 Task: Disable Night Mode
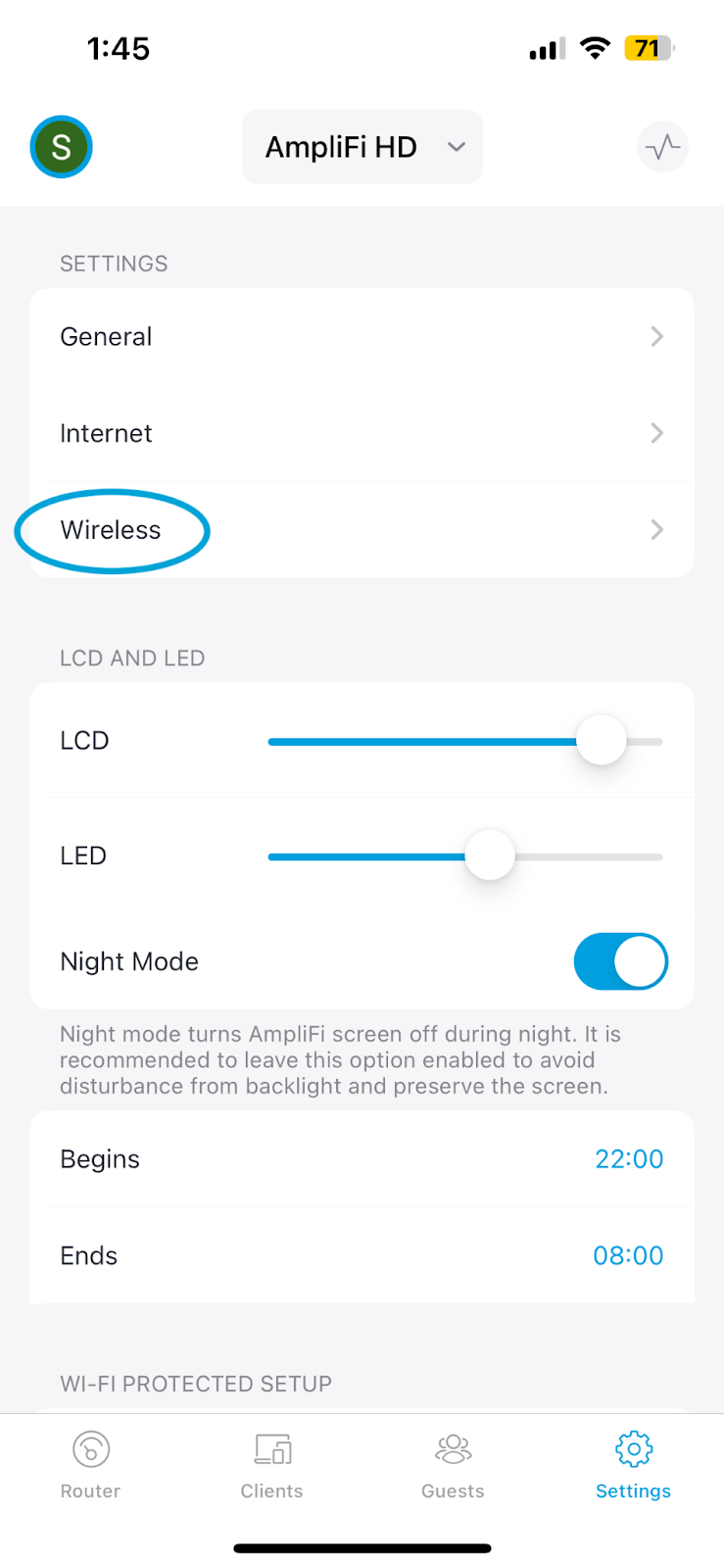pyautogui.click(x=621, y=961)
